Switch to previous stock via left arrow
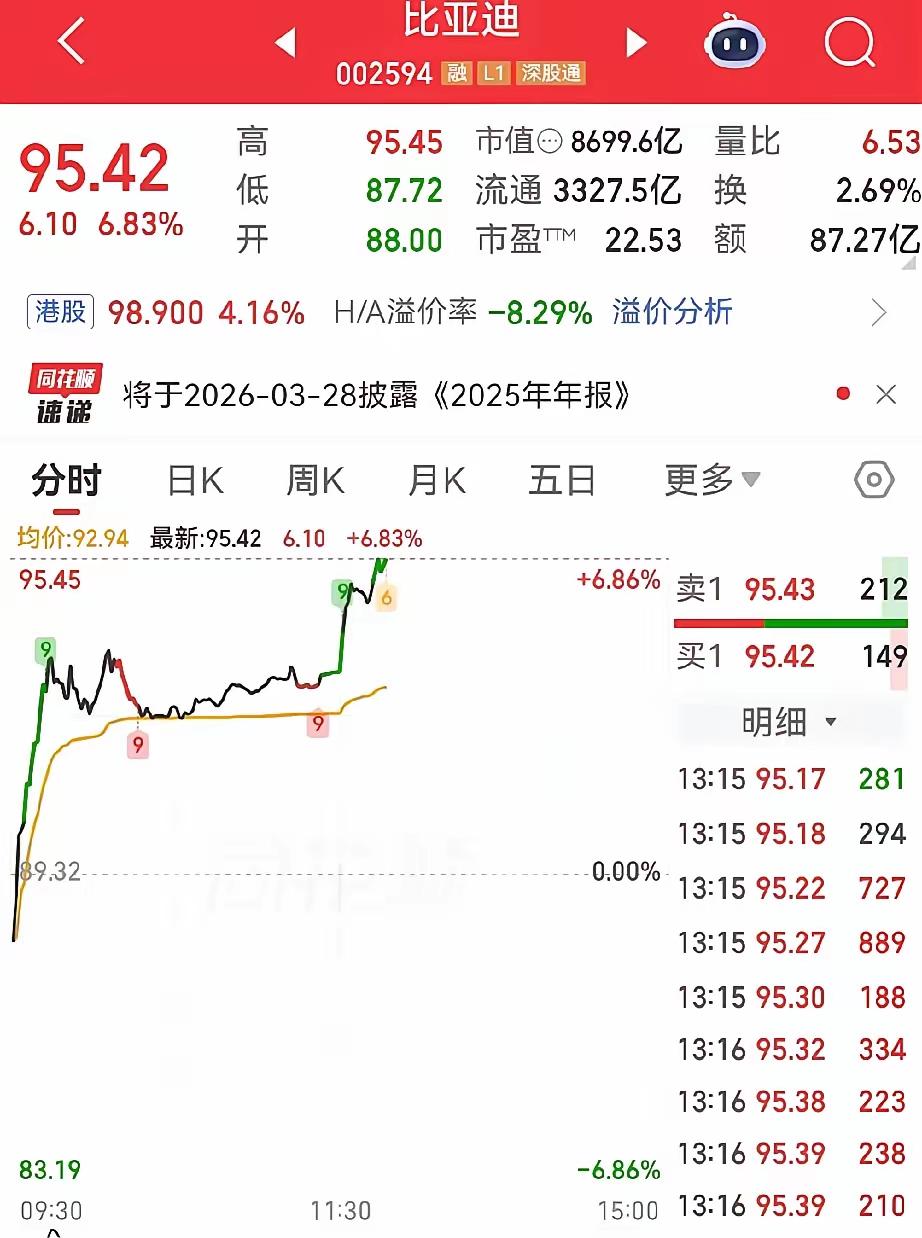 [285, 40]
